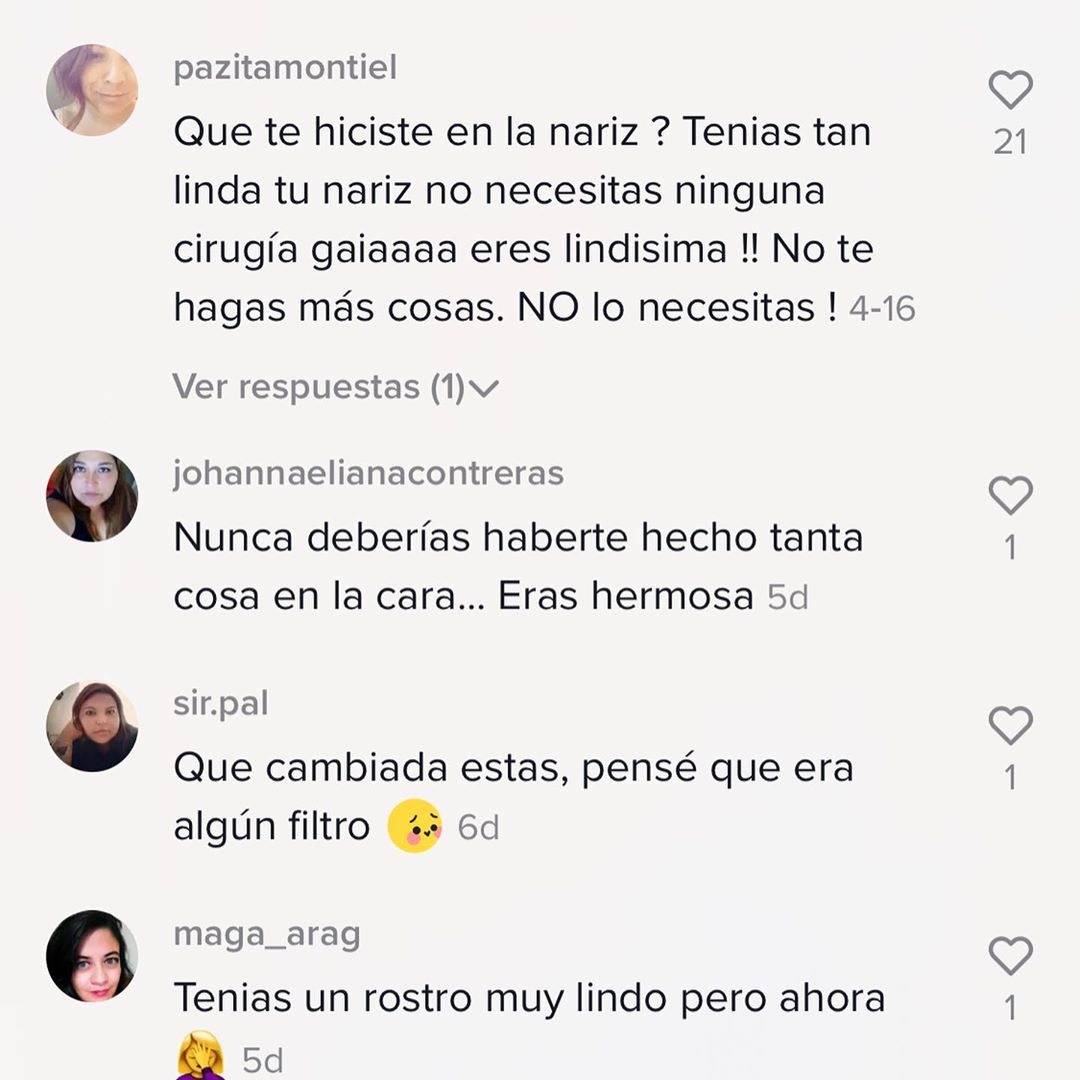This screenshot has width=1080, height=1080.
Task: Tap the username pazitamontiel
Action: pos(285,68)
